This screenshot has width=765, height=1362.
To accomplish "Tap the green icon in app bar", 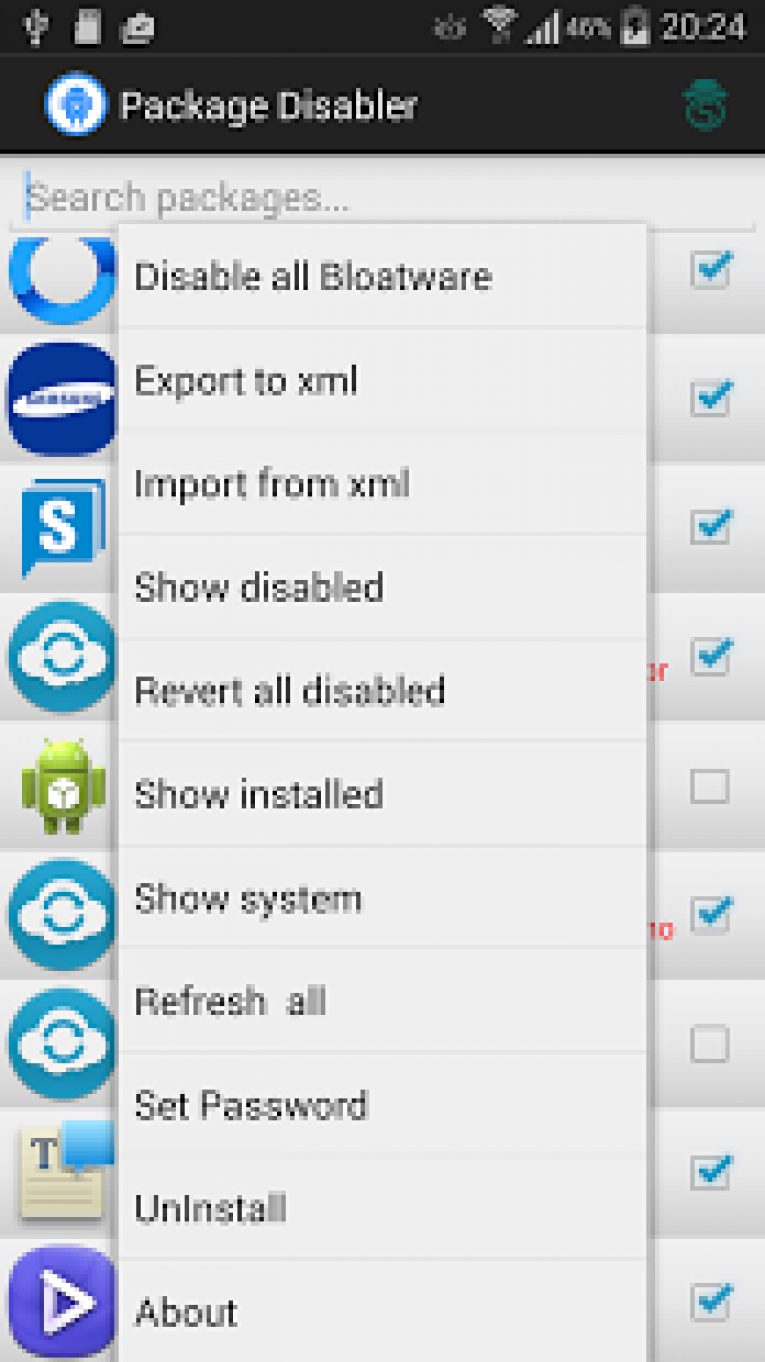I will [x=704, y=105].
